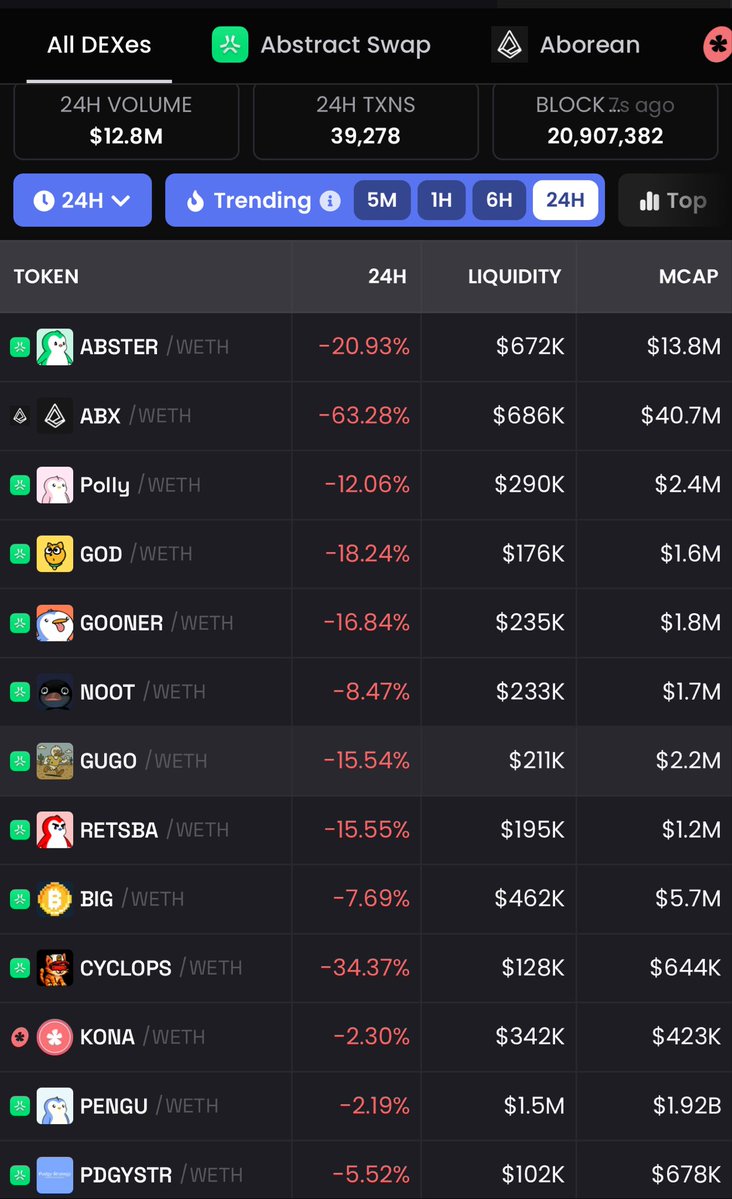Sort by the MCAP column

pos(688,276)
